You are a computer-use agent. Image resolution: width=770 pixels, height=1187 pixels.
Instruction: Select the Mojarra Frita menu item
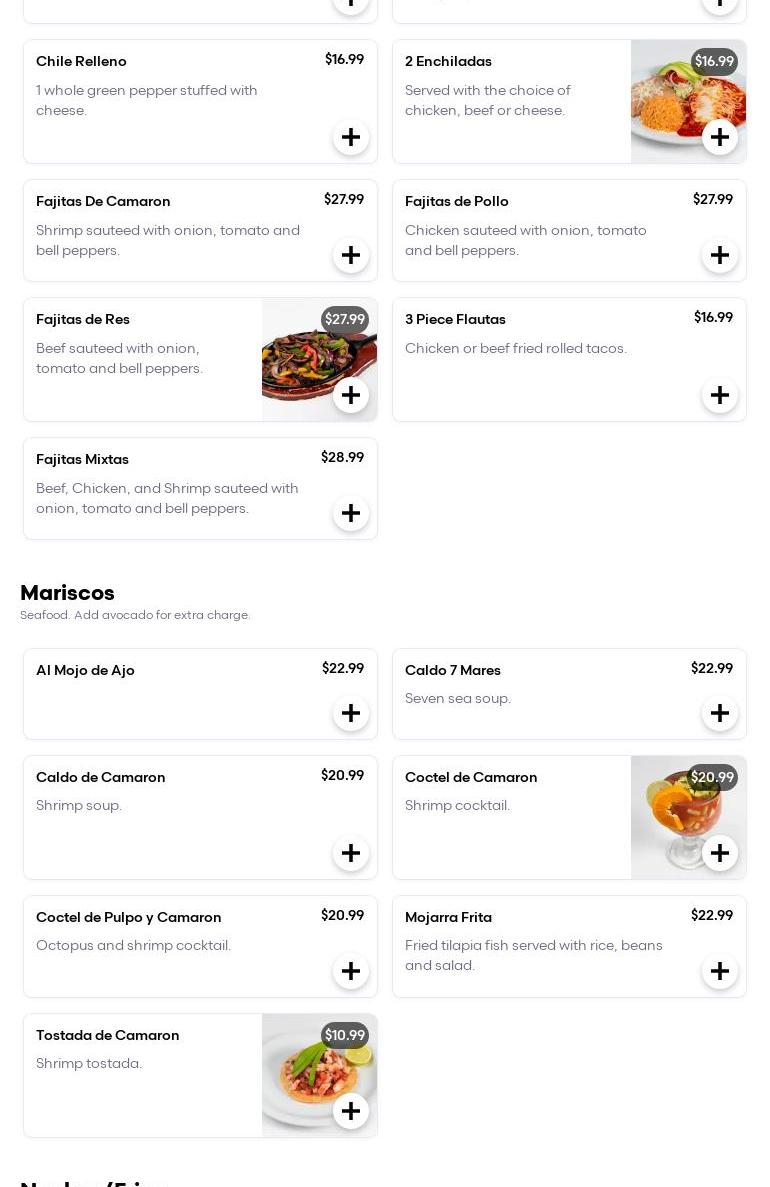coord(530,945)
